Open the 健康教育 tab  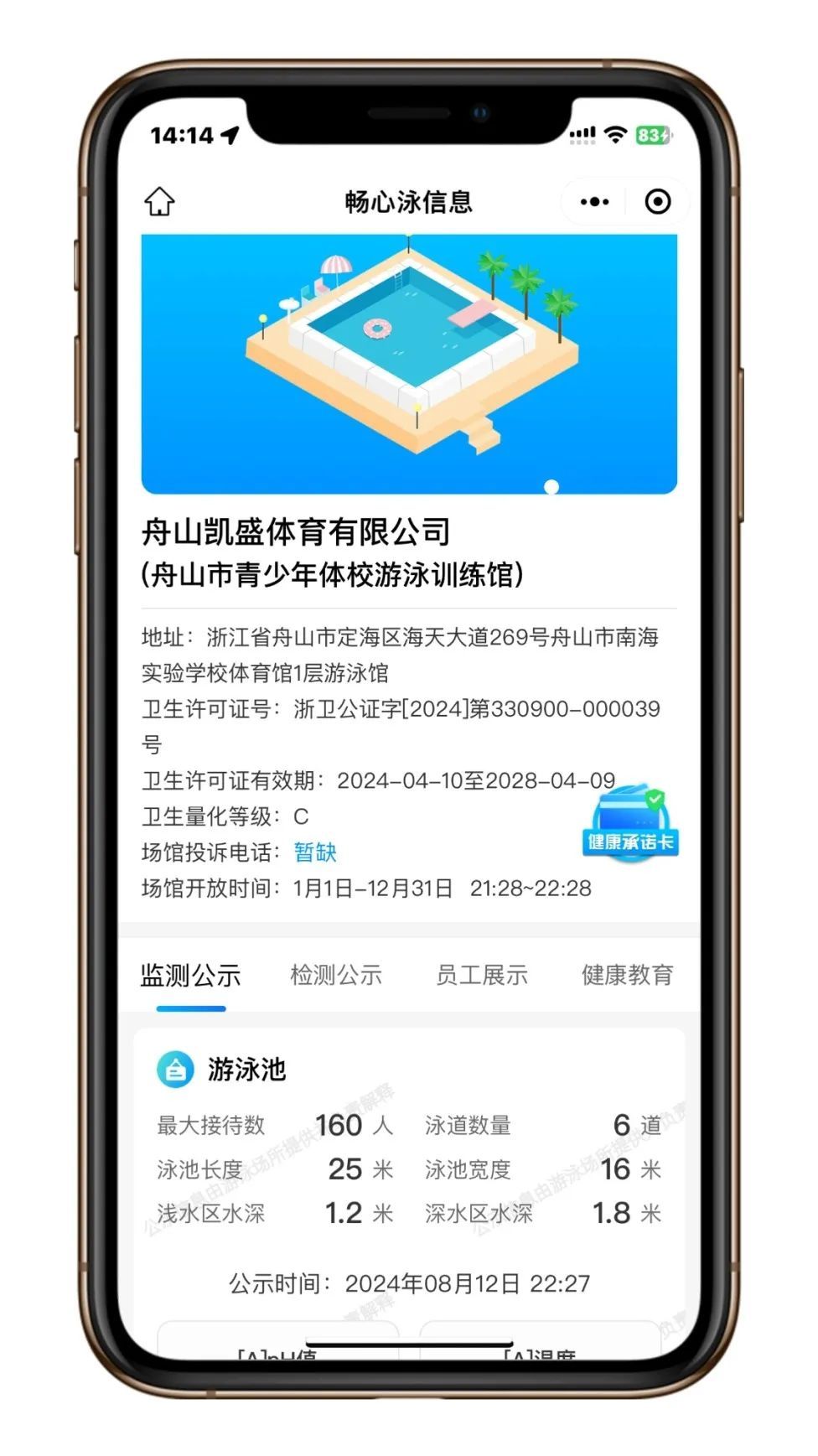tap(628, 975)
